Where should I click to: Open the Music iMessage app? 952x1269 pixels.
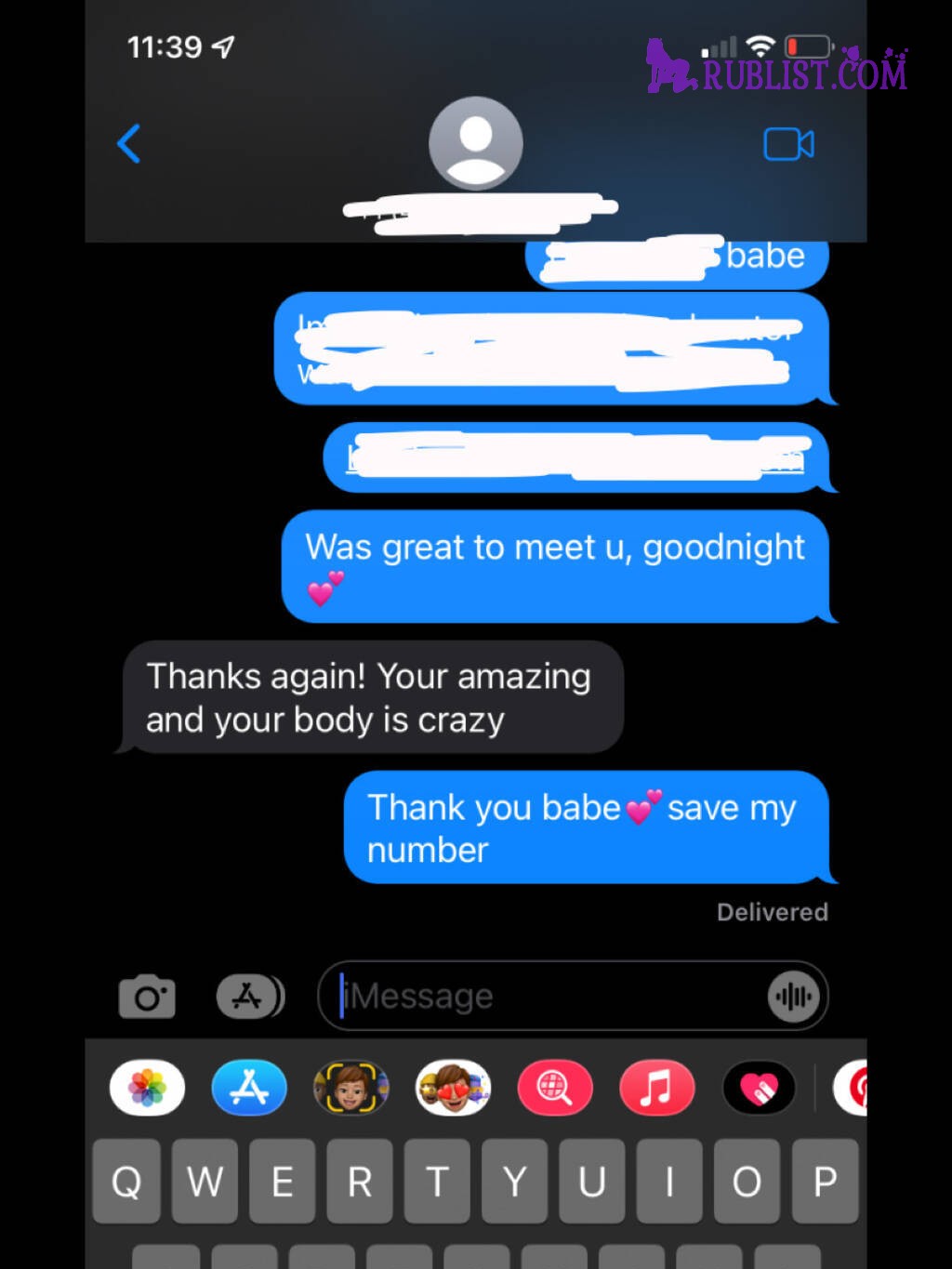656,1088
